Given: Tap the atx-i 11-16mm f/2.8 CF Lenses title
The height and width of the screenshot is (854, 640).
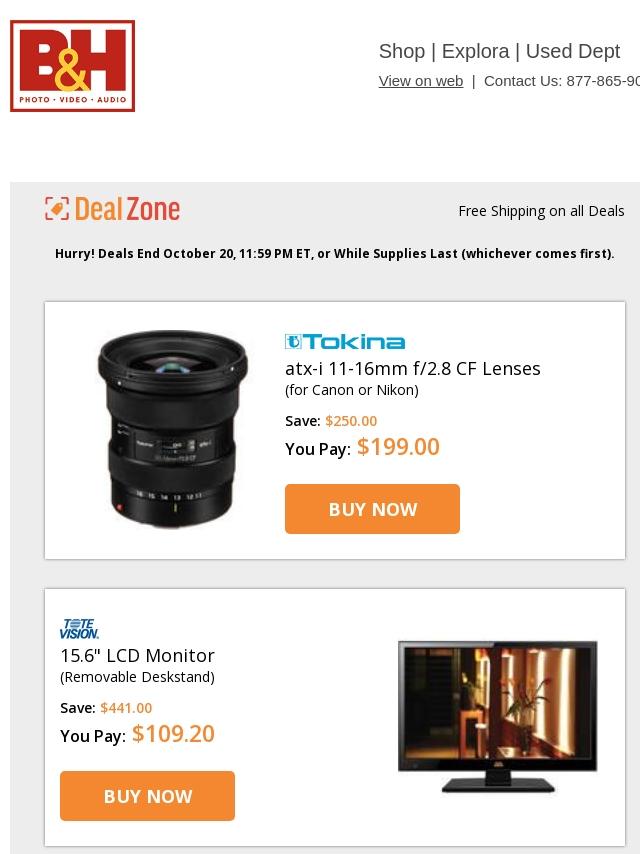Looking at the screenshot, I should pyautogui.click(x=412, y=368).
